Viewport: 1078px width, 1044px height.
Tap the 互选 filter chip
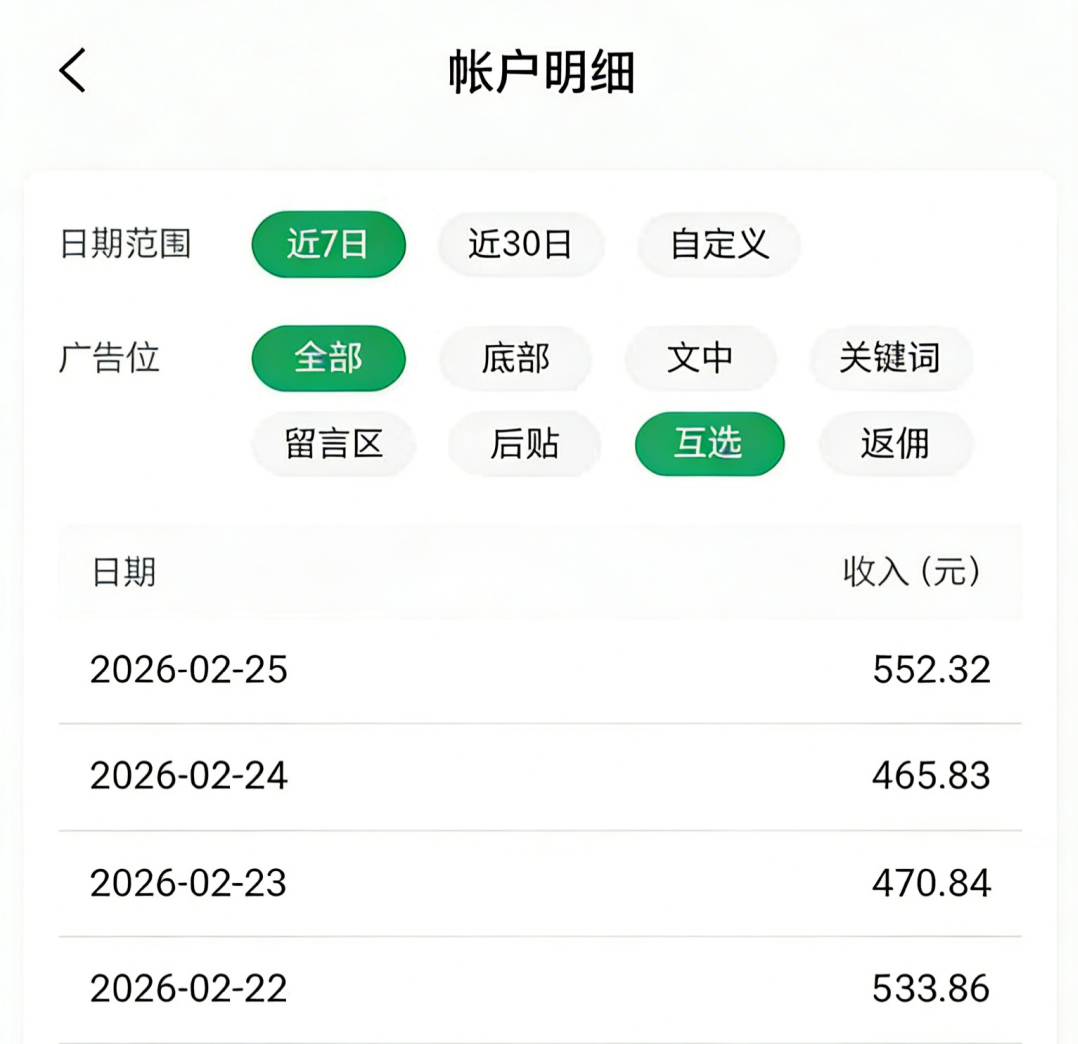pyautogui.click(x=709, y=444)
